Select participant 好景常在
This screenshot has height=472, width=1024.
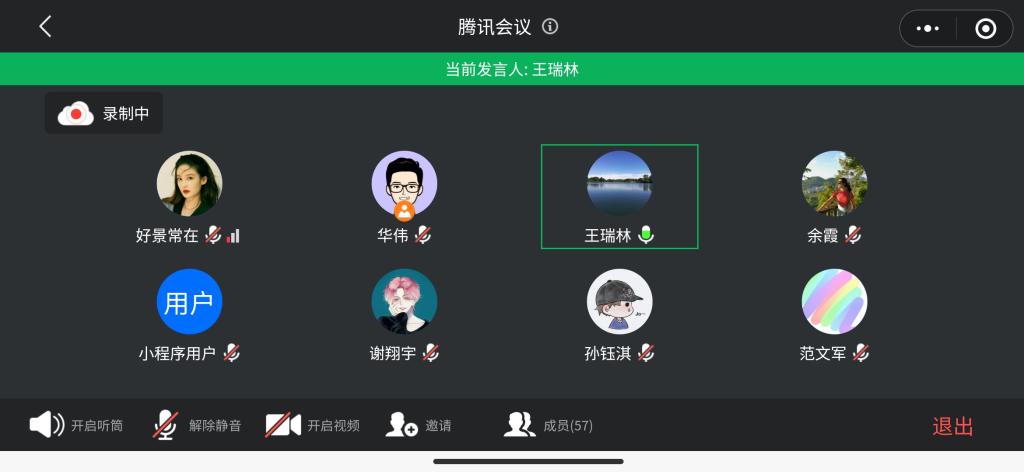coord(189,185)
